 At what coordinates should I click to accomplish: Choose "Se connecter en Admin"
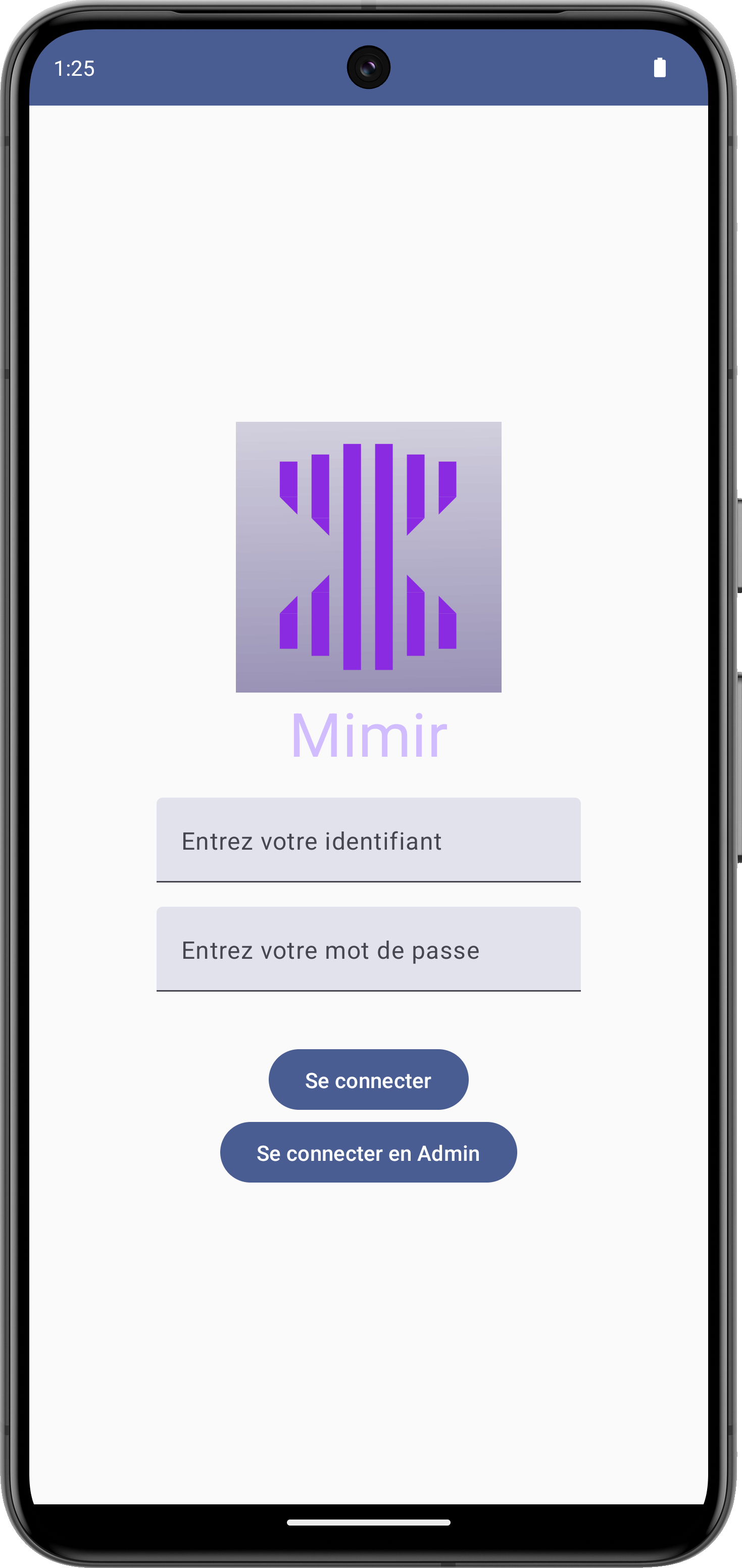coord(368,1152)
